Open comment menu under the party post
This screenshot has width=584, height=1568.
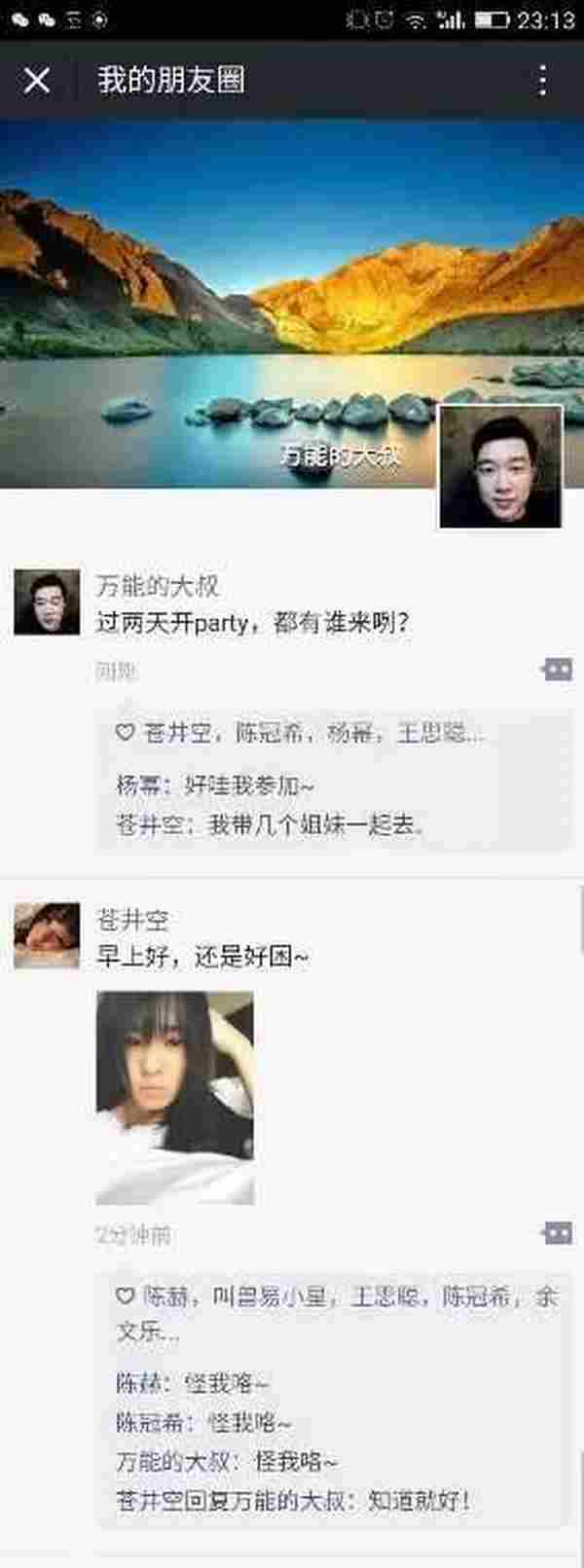coord(557,670)
